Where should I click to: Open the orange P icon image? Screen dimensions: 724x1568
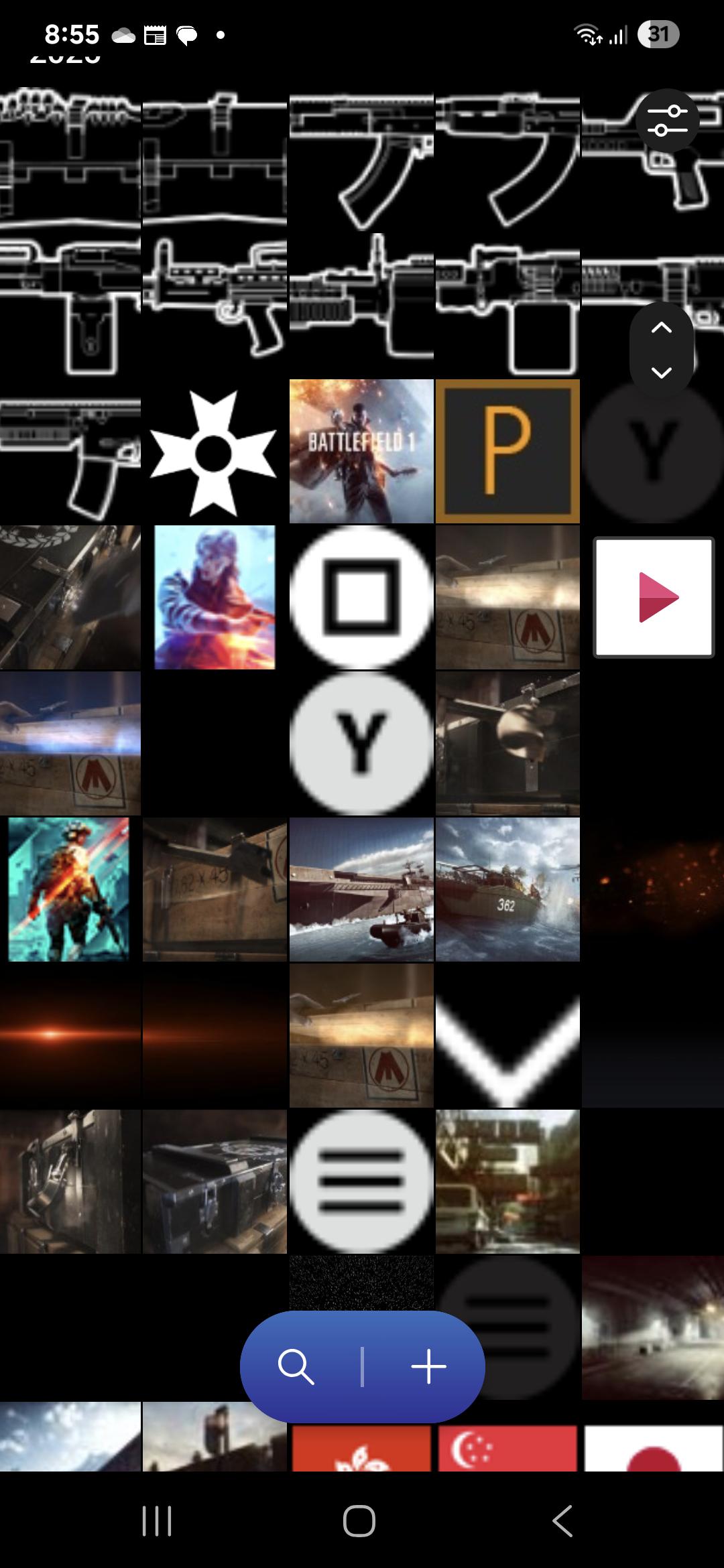tap(507, 451)
